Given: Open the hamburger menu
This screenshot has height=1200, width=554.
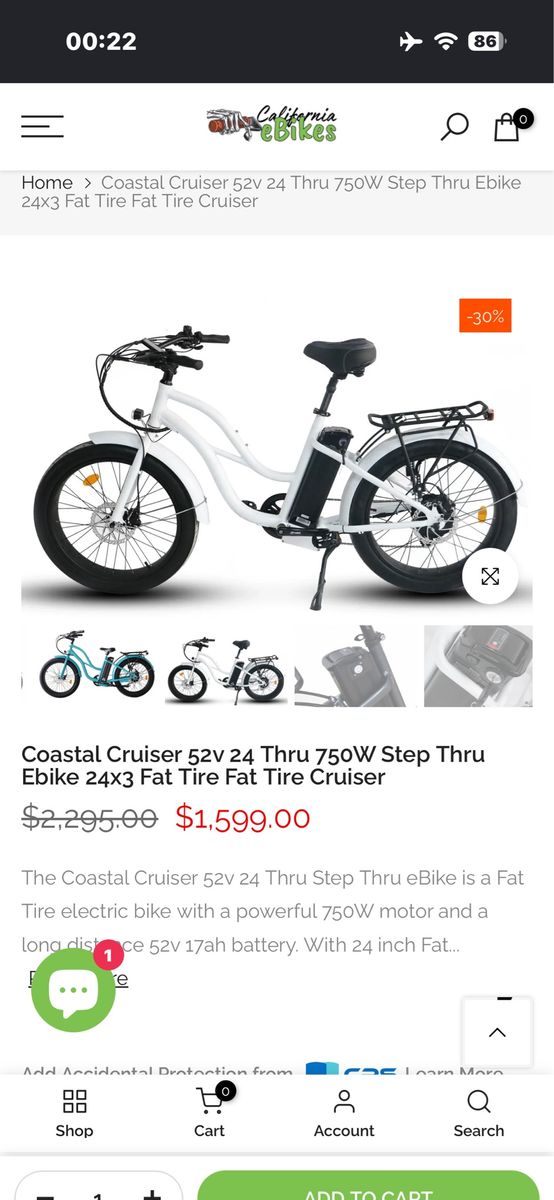Looking at the screenshot, I should coord(42,126).
